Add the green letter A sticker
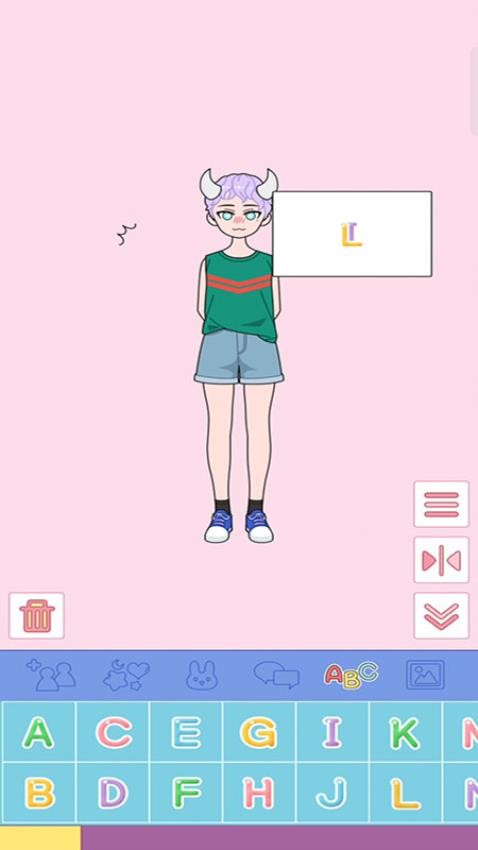This screenshot has width=478, height=850. (x=38, y=732)
